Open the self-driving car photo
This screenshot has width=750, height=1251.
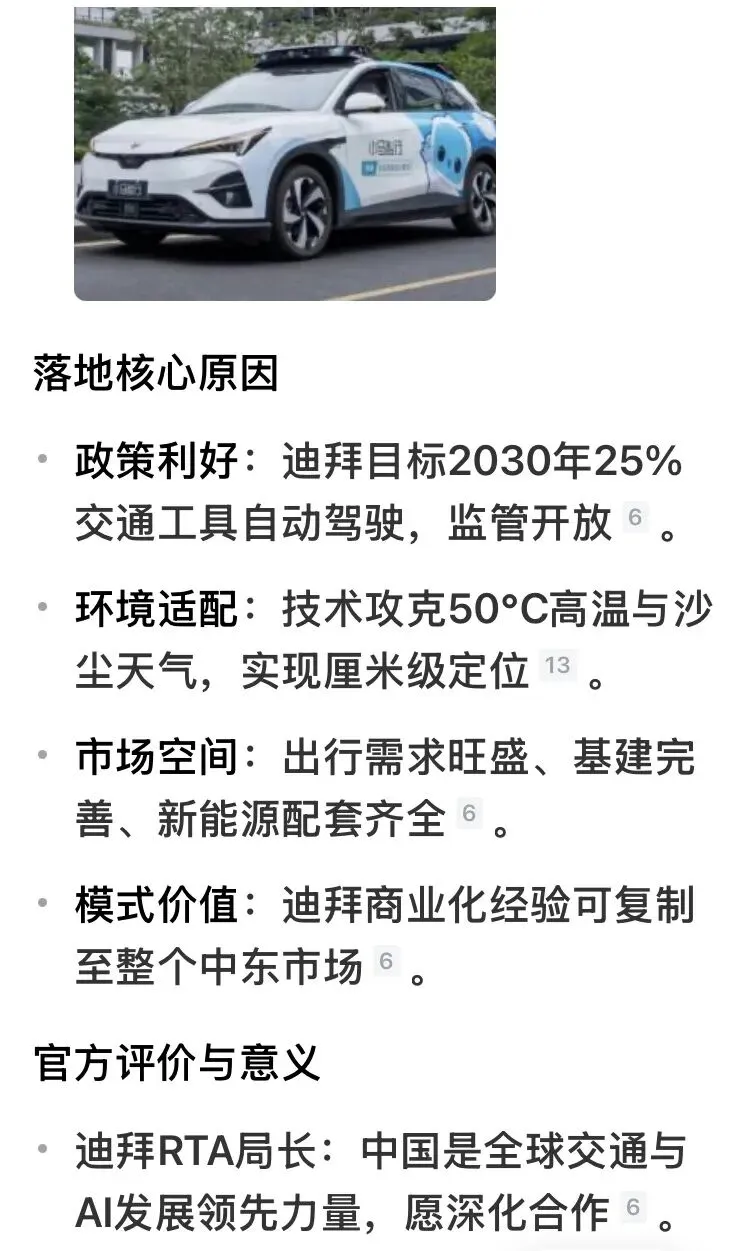click(x=285, y=152)
